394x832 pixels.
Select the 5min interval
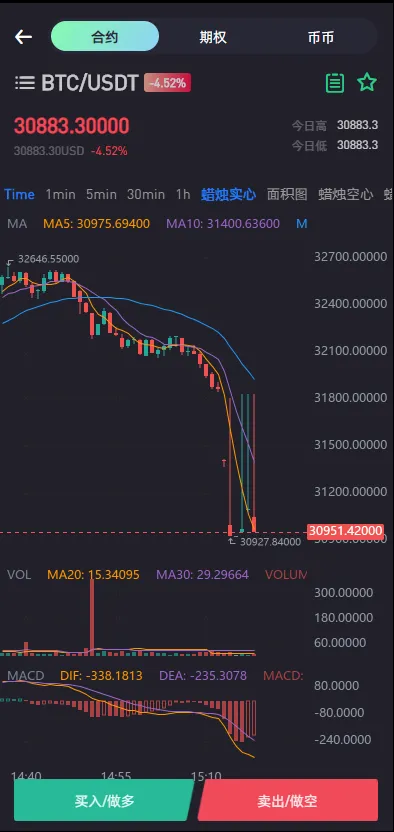tap(101, 194)
